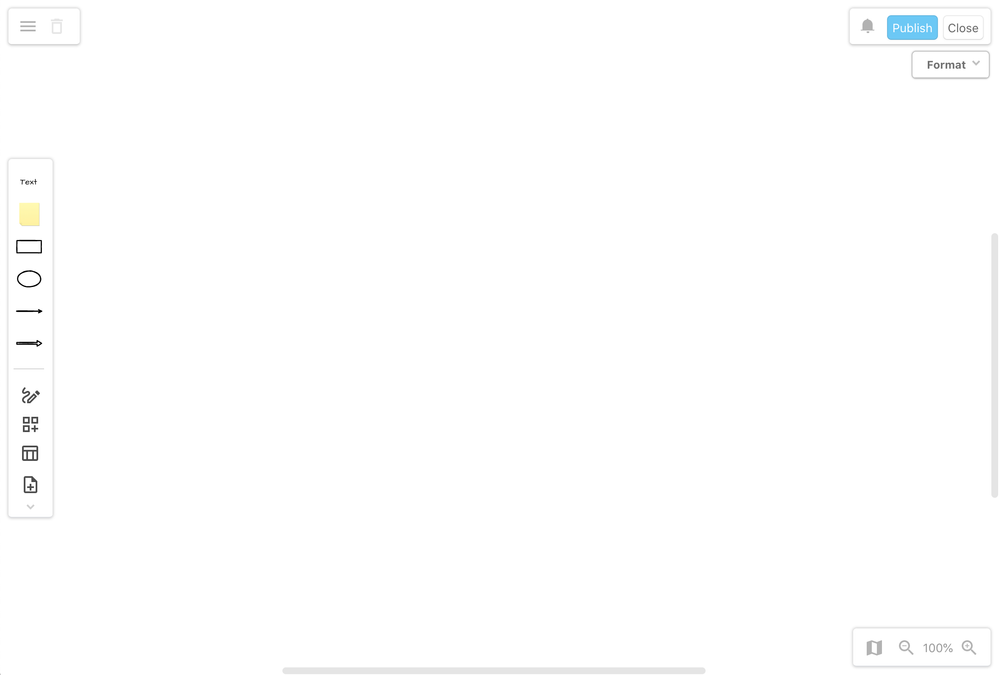Viewport: 999px width, 675px height.
Task: Select the thin arrow connector tool
Action: point(29,311)
